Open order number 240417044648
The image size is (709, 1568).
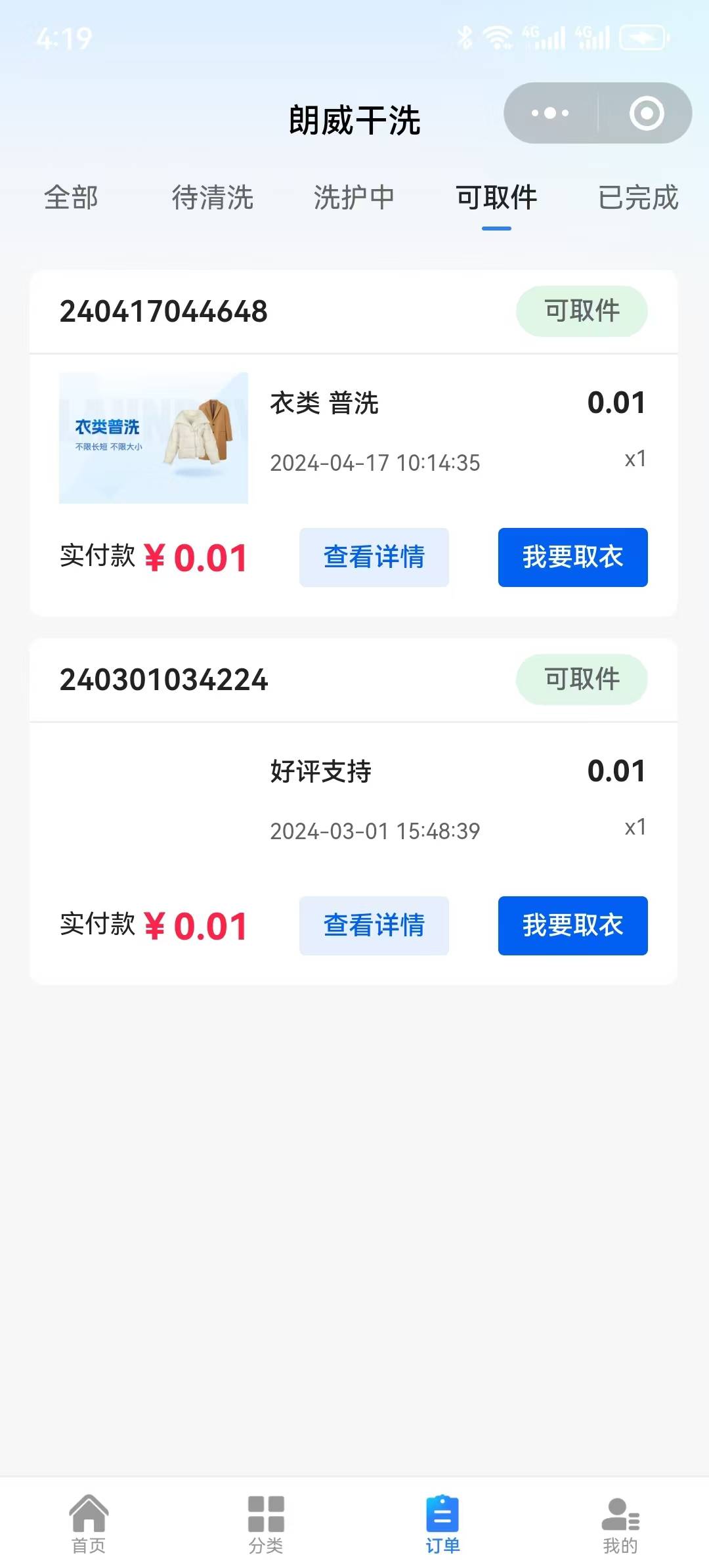tap(163, 311)
